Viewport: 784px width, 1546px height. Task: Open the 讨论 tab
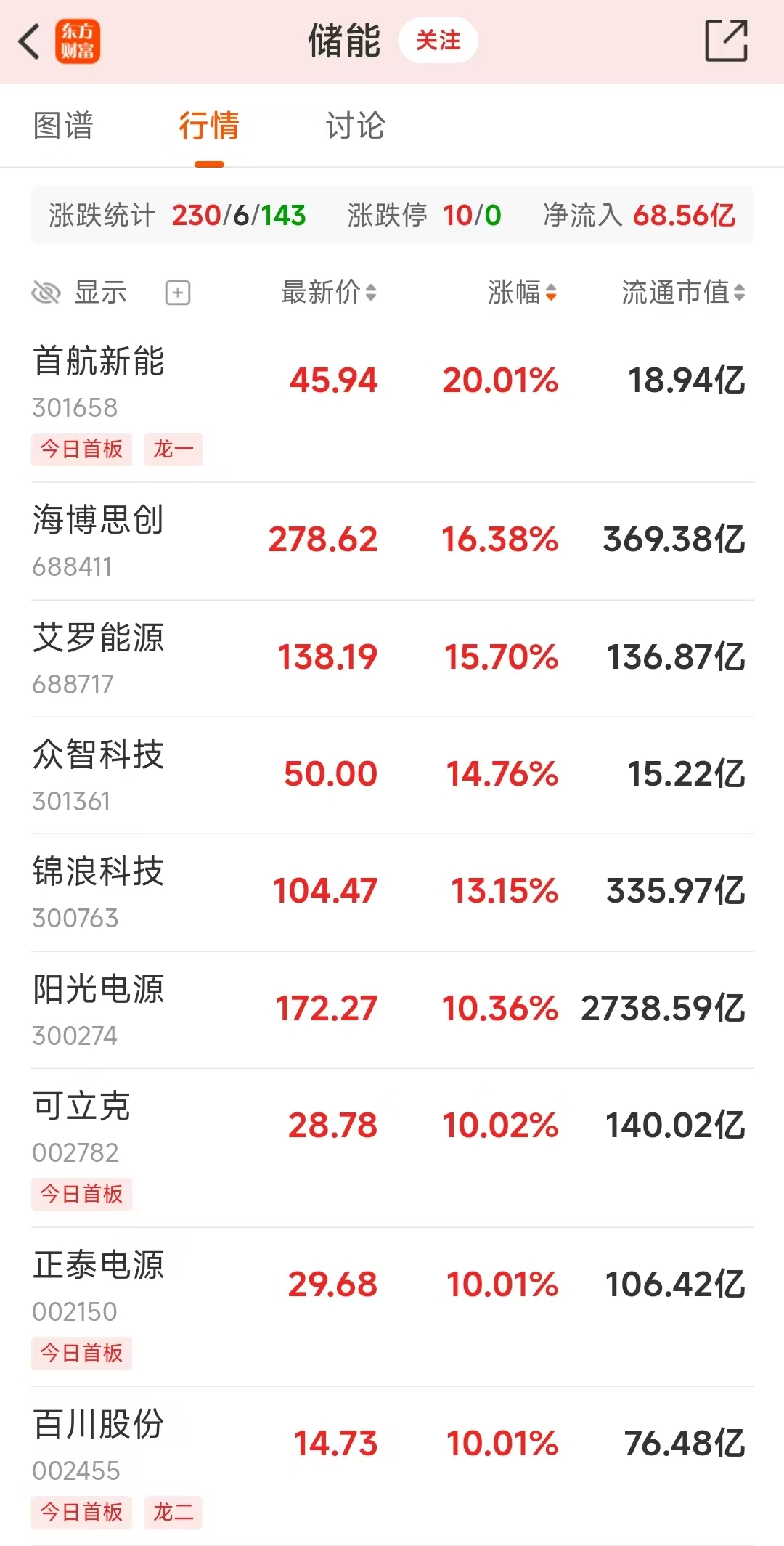click(356, 126)
